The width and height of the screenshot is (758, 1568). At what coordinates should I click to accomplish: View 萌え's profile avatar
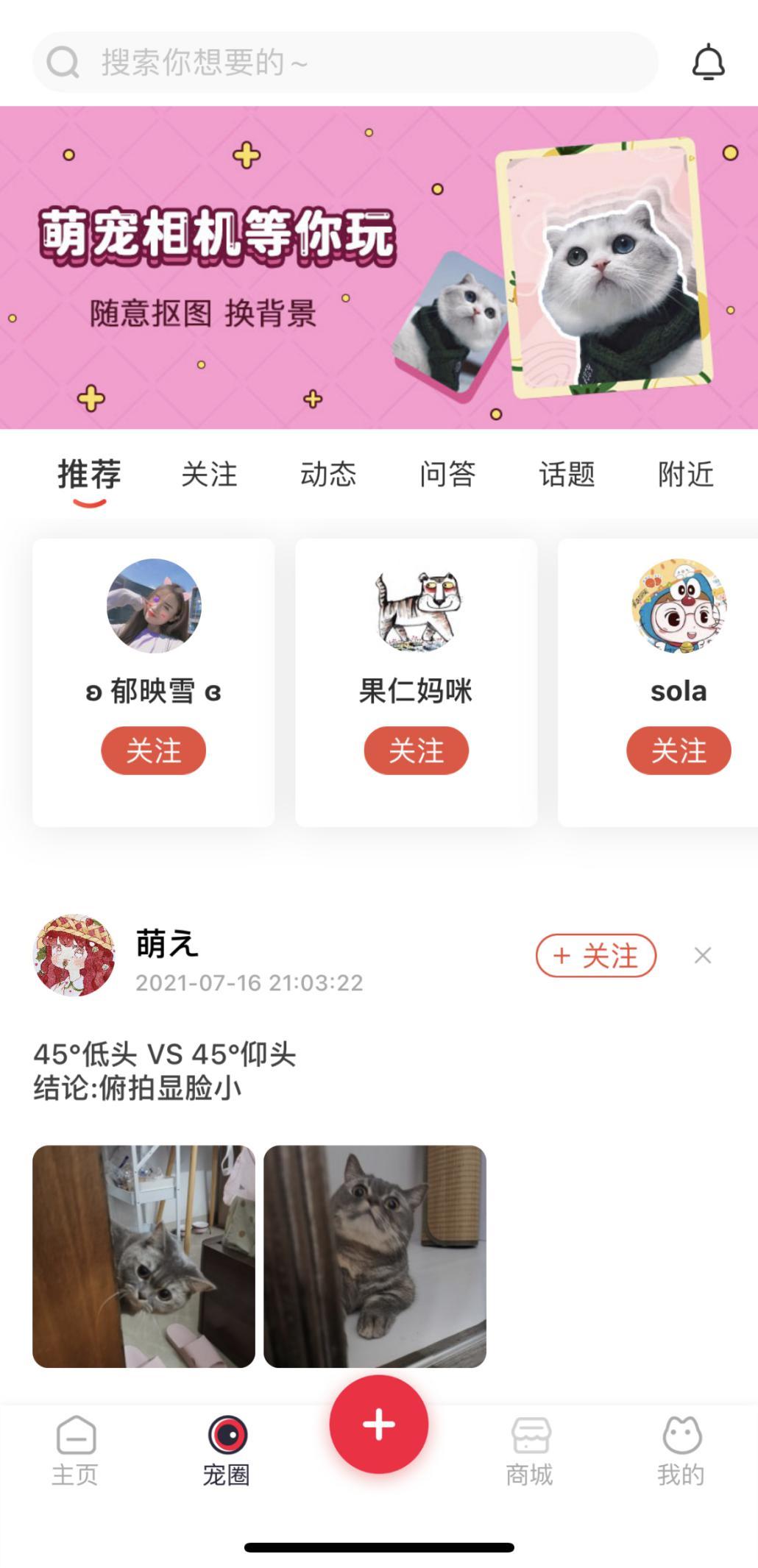pyautogui.click(x=74, y=956)
